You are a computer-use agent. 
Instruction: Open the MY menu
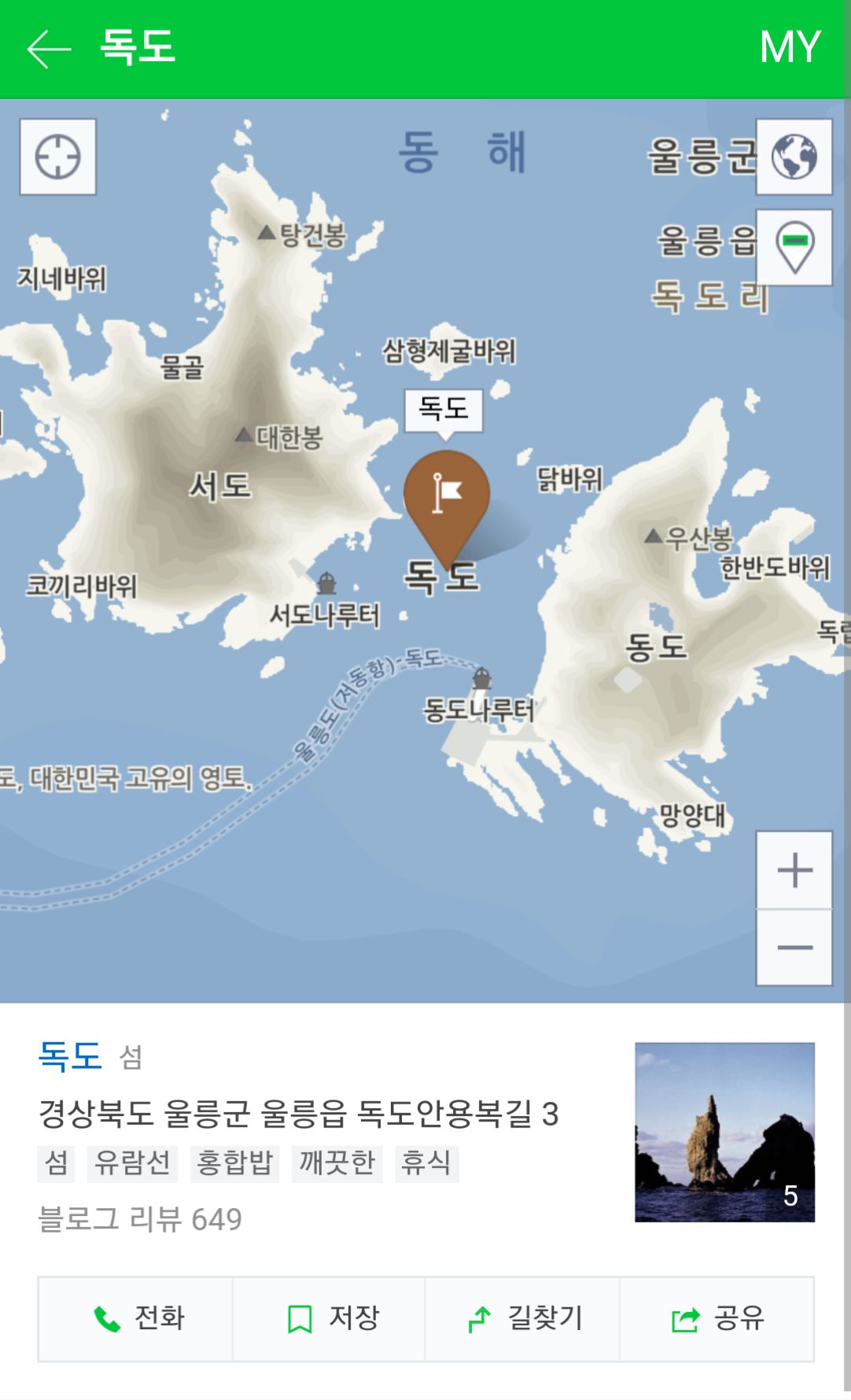(790, 47)
